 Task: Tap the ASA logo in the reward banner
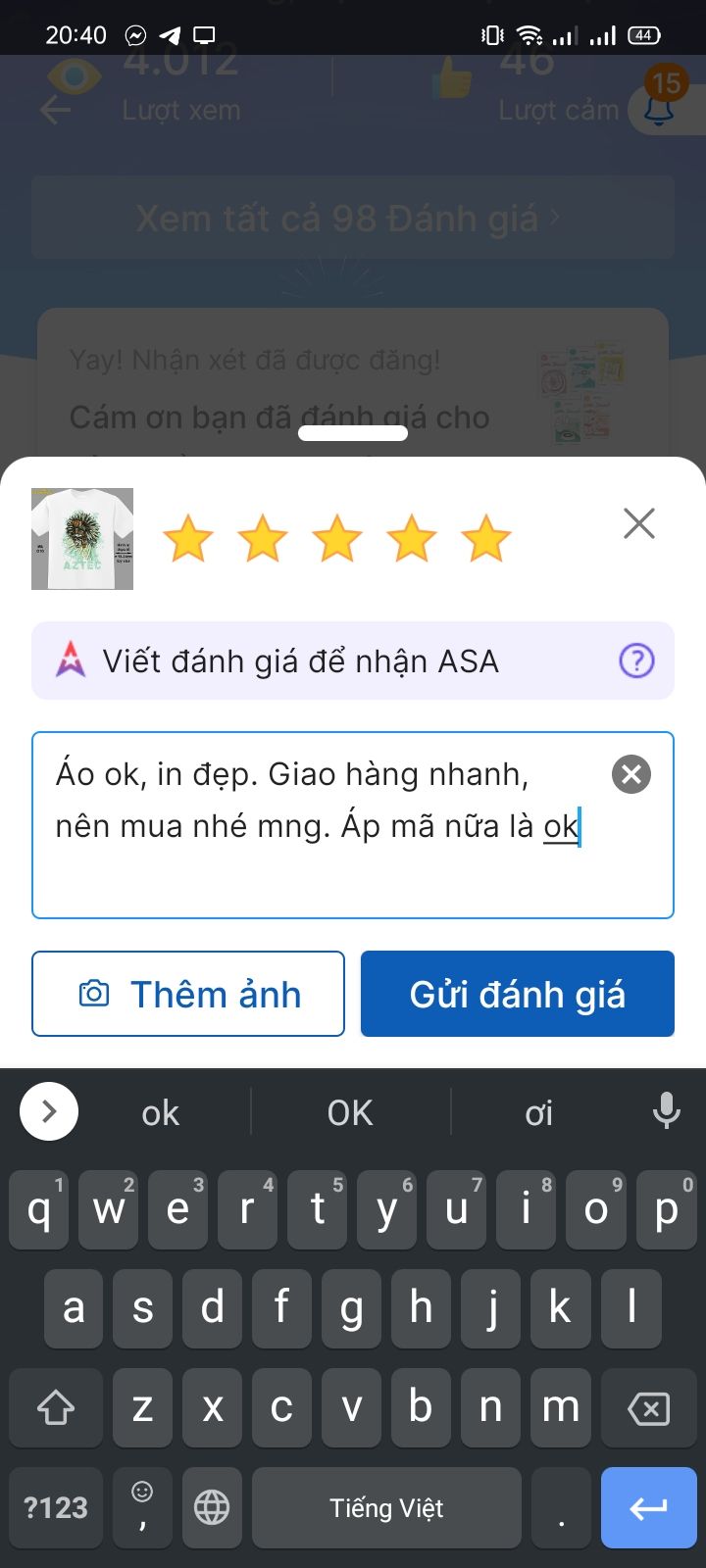(70, 661)
